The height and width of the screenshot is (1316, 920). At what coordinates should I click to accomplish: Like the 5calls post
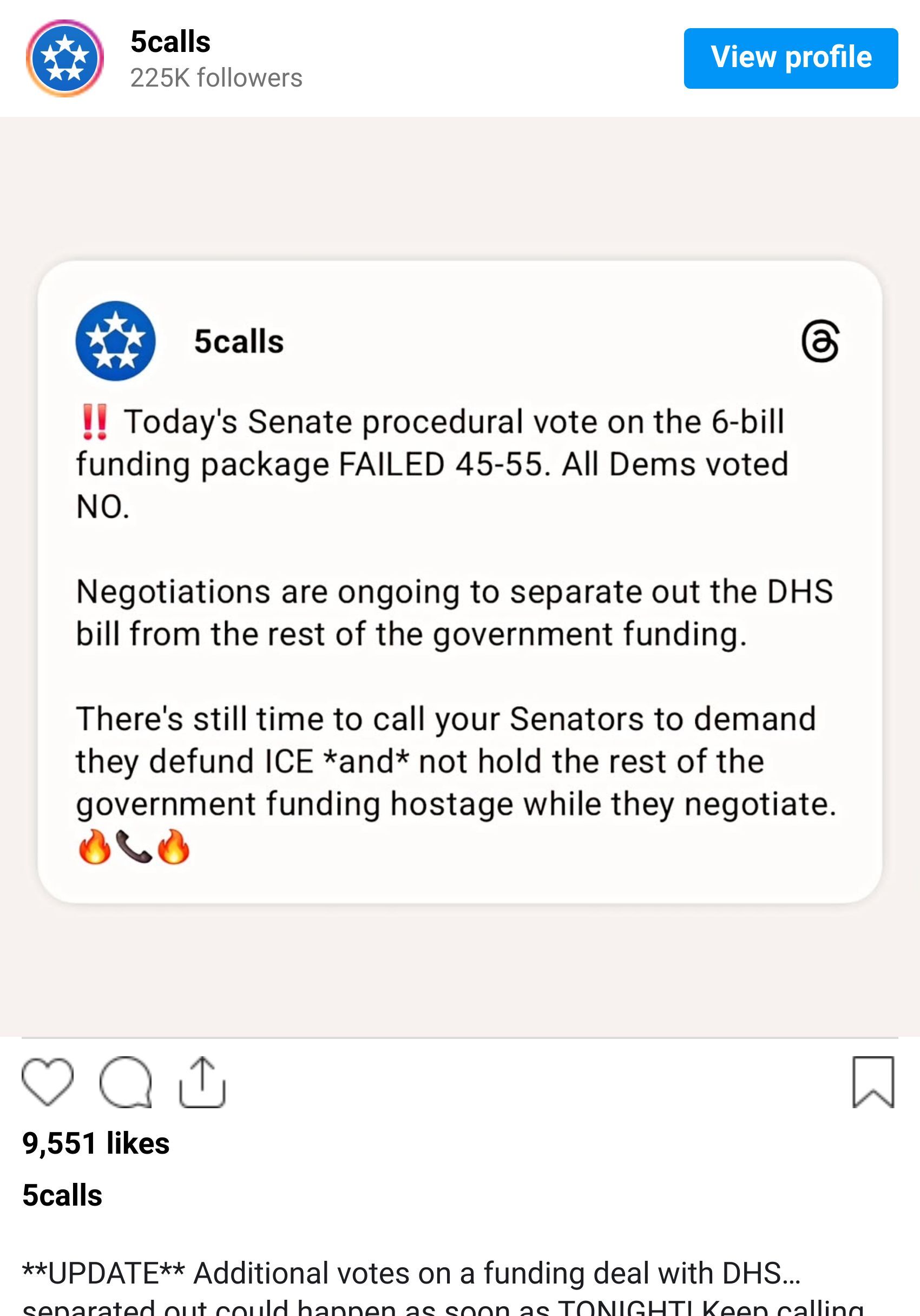(x=48, y=1082)
